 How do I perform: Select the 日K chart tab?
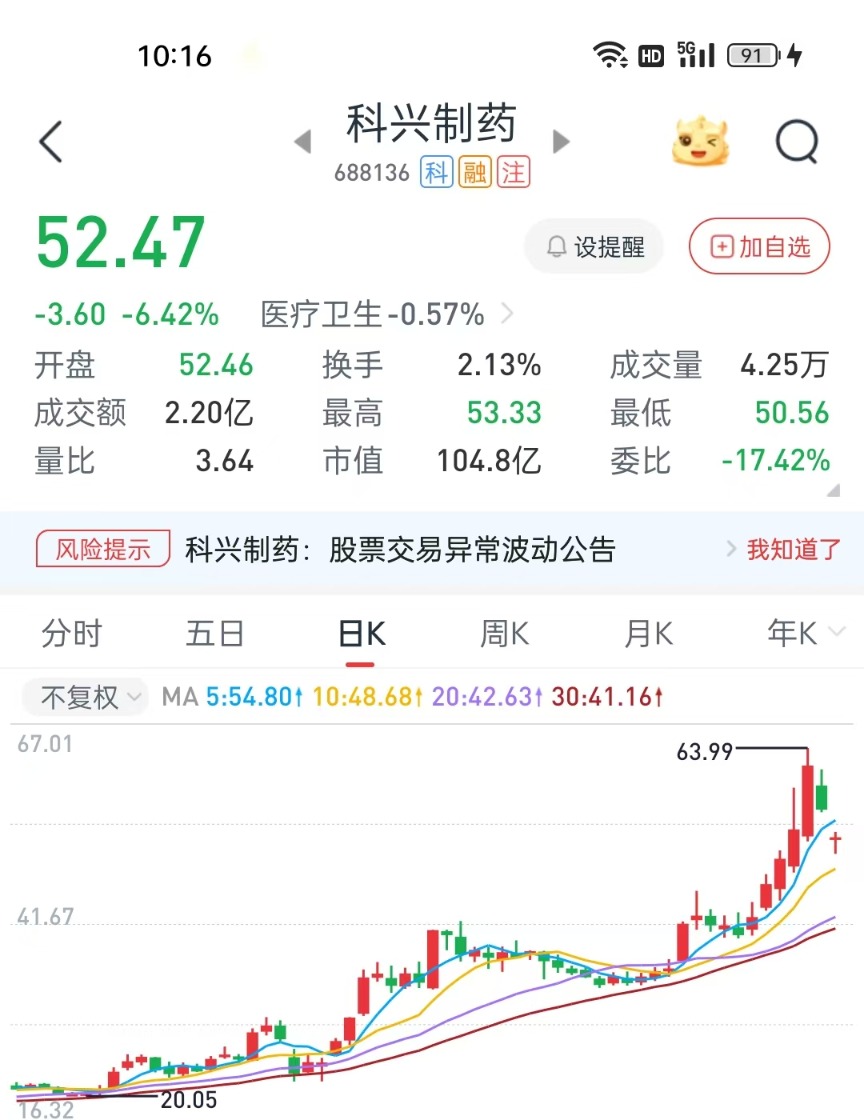coord(361,634)
